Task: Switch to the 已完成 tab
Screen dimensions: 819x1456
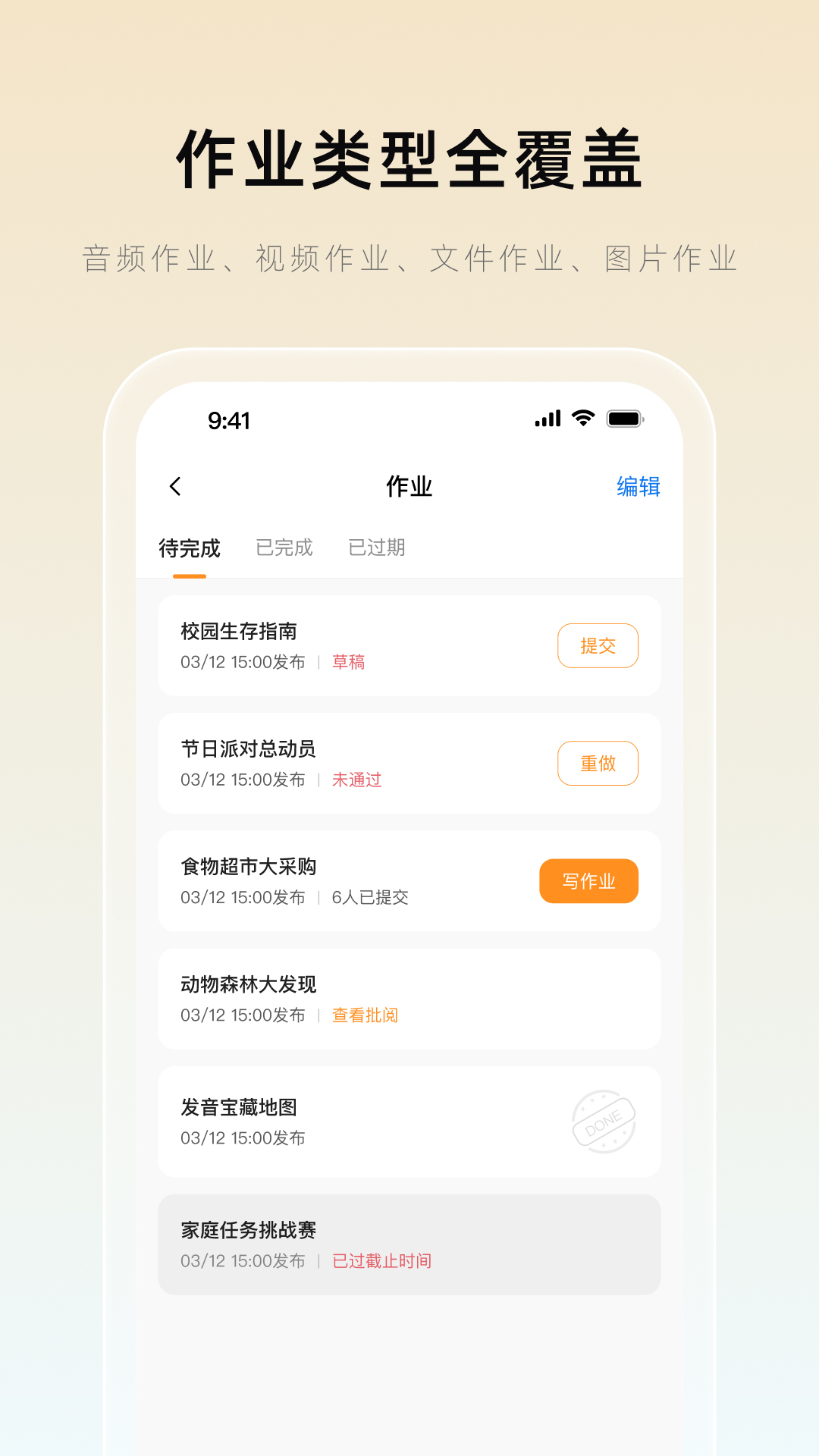Action: [x=284, y=548]
